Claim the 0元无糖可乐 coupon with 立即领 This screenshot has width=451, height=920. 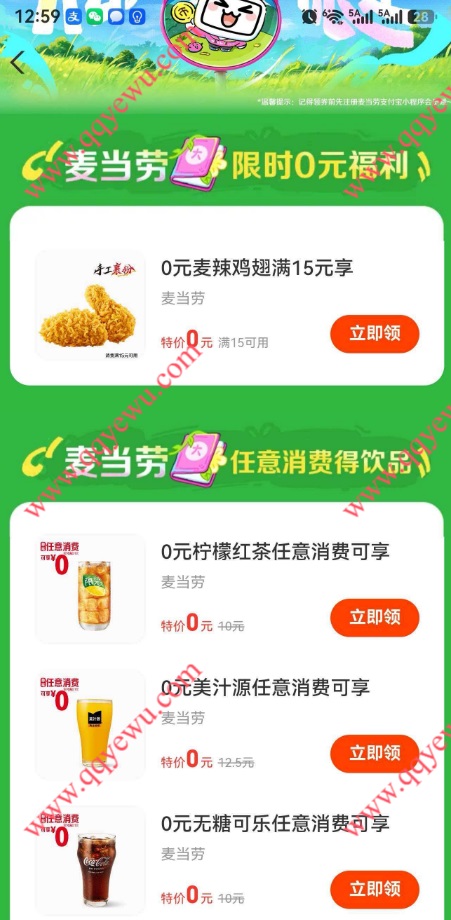[x=375, y=889]
